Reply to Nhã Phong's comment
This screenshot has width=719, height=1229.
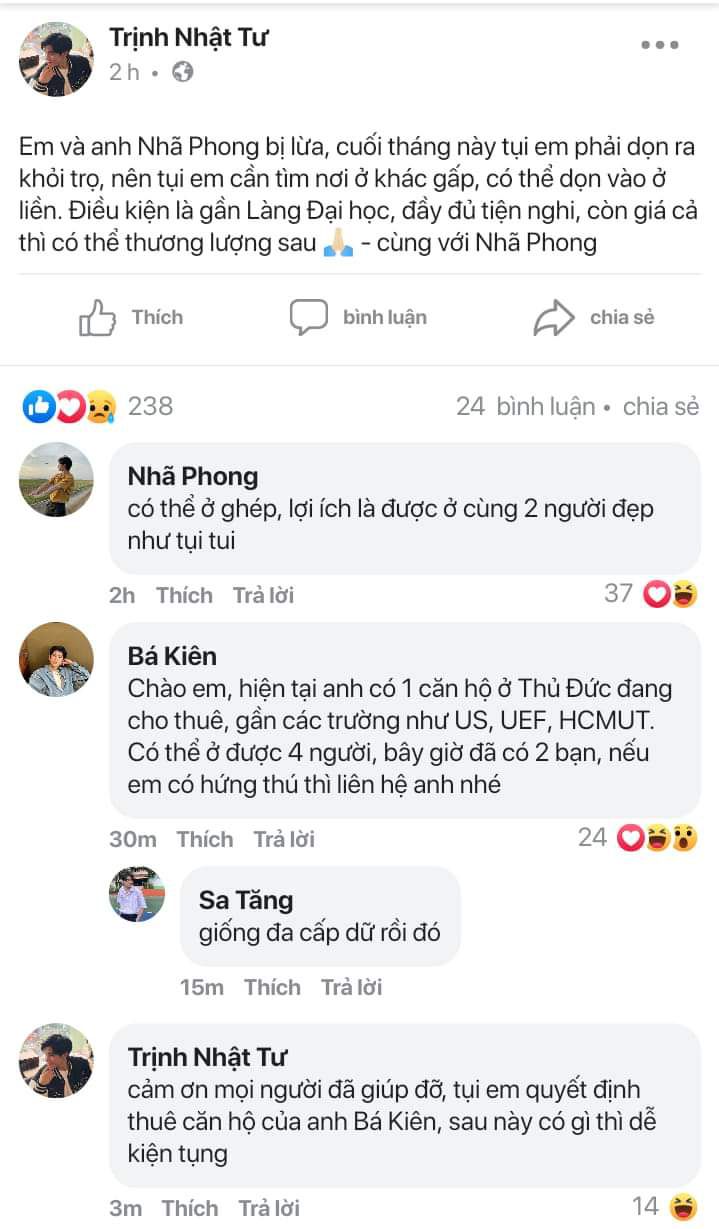(263, 595)
